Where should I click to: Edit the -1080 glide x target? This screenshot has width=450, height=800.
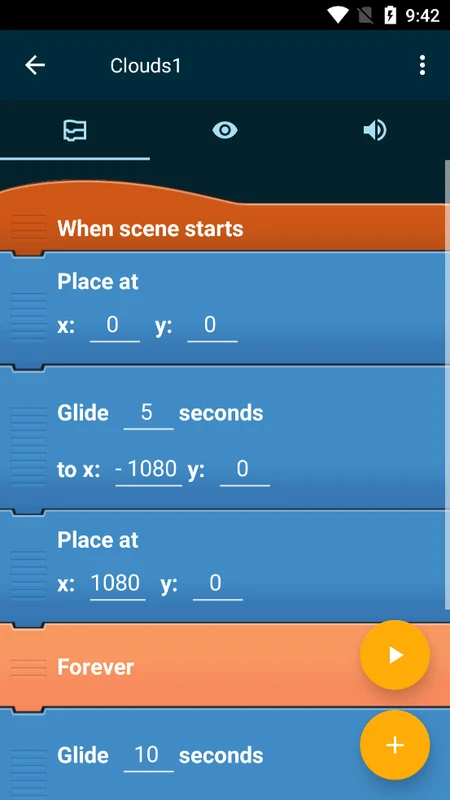(148, 470)
